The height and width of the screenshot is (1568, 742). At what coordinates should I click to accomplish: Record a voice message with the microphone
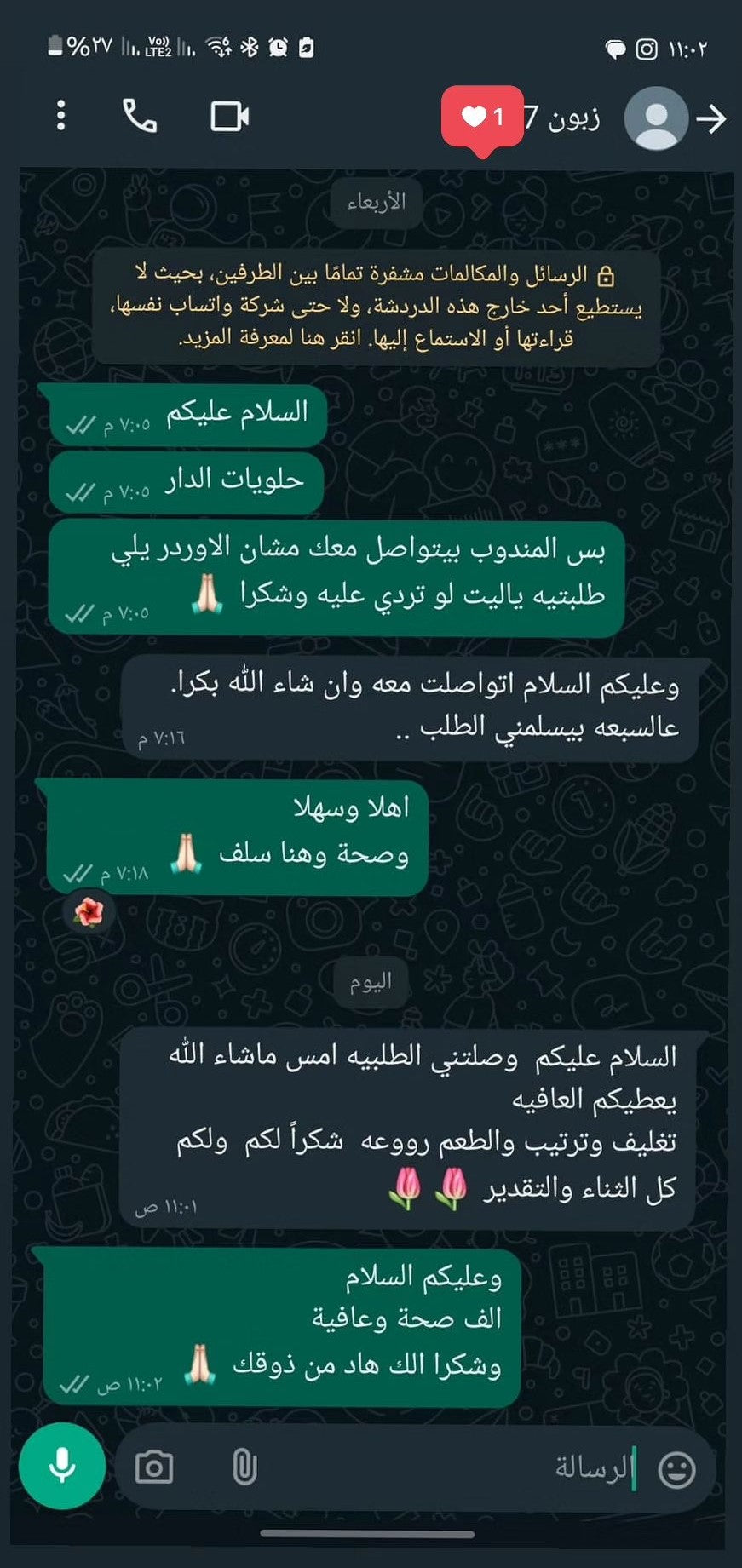[62, 1467]
